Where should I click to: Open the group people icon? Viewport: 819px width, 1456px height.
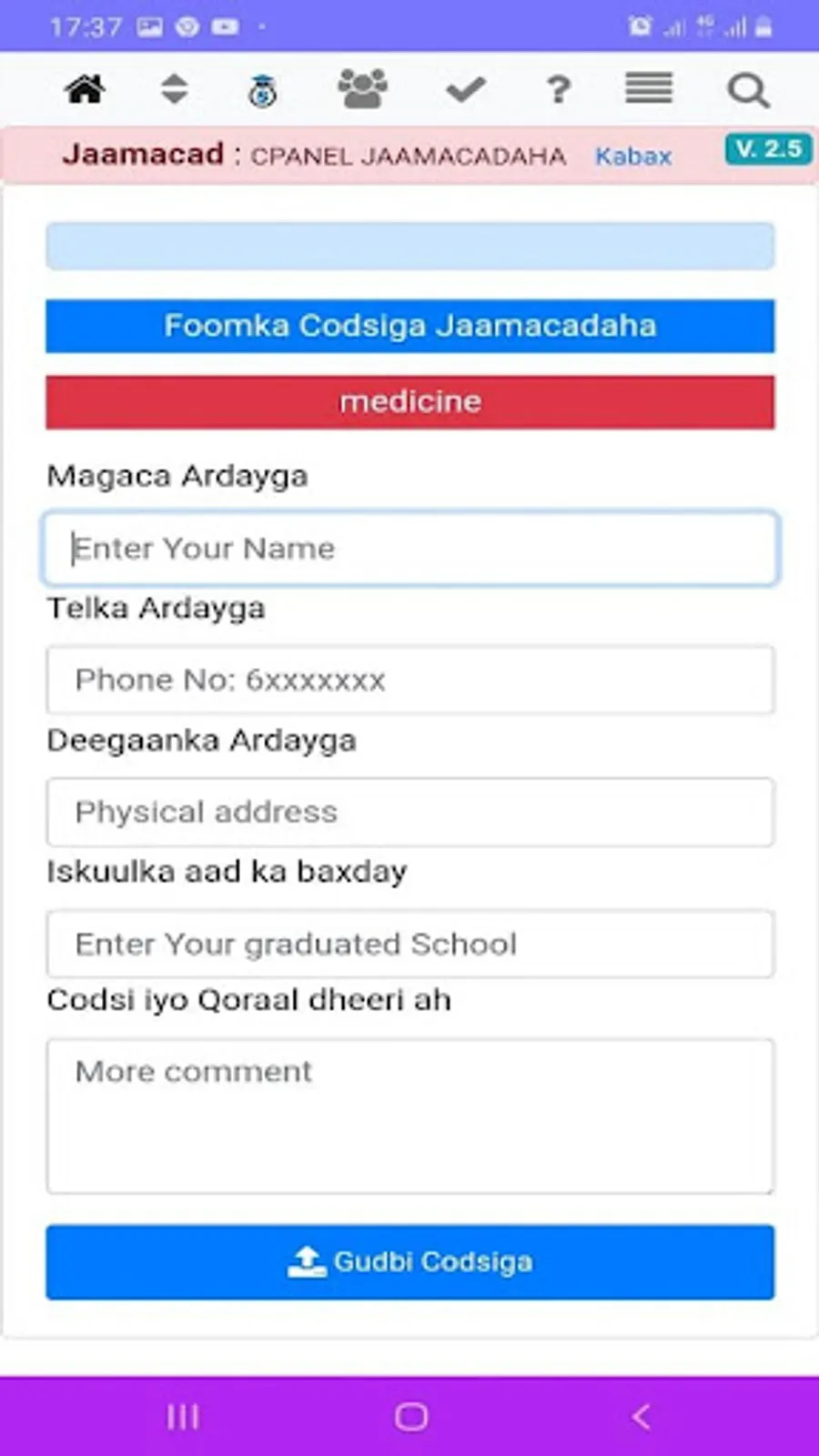(362, 89)
